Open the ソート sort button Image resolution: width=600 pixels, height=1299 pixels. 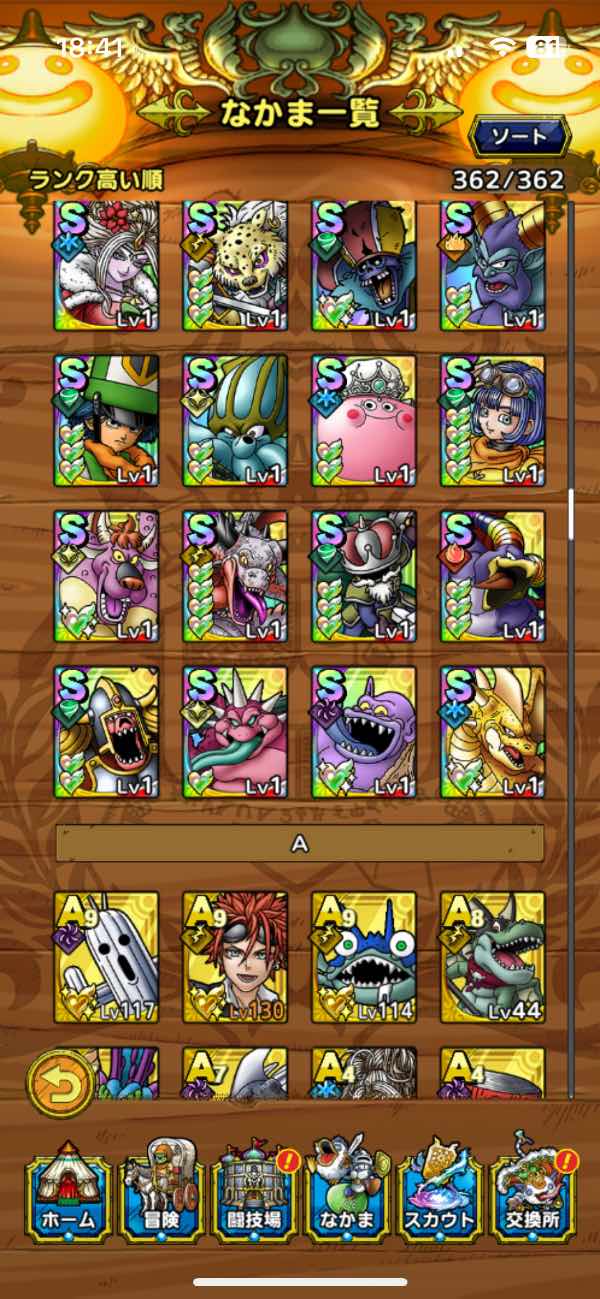click(519, 135)
